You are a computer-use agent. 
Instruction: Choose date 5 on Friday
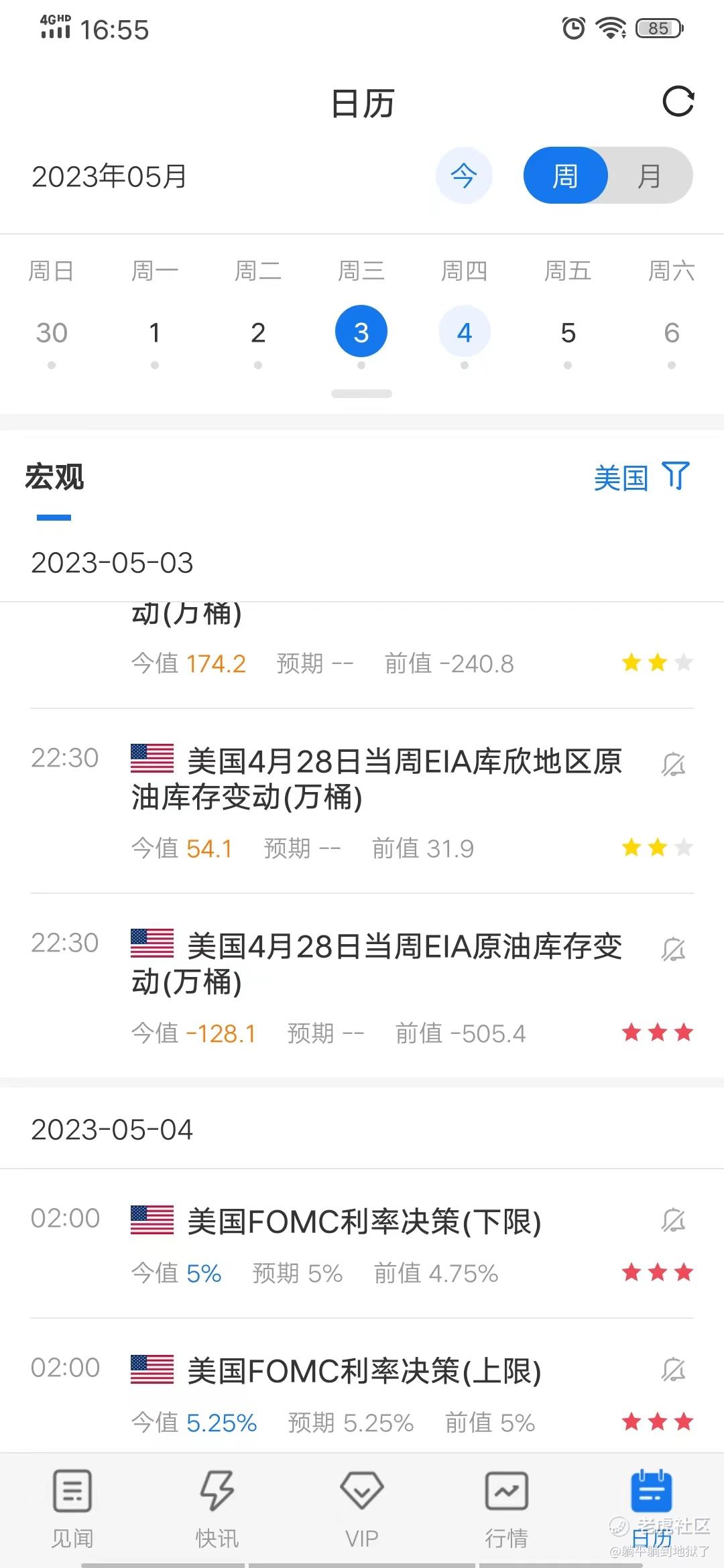(568, 333)
